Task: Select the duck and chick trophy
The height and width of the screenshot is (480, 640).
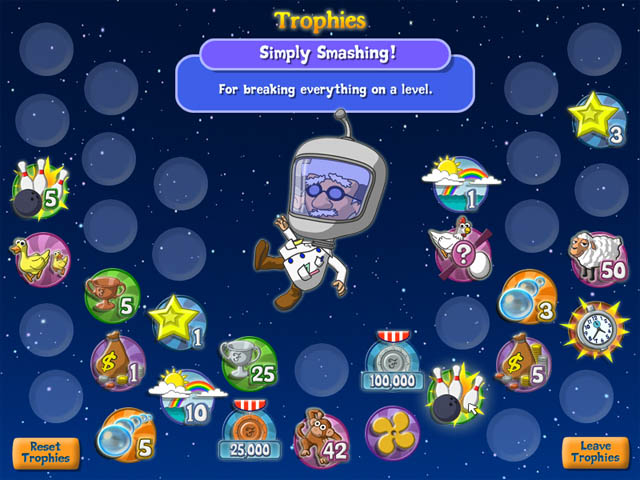Action: point(39,258)
